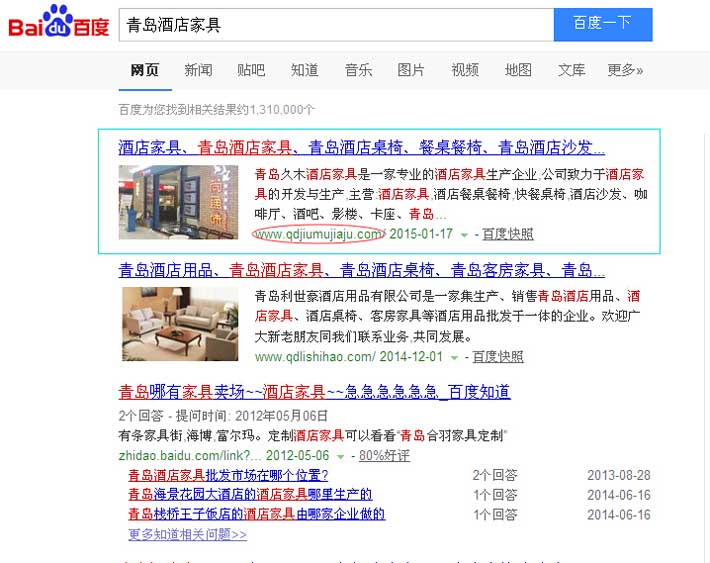Open the 知道 tab
710x563 pixels.
pyautogui.click(x=304, y=70)
